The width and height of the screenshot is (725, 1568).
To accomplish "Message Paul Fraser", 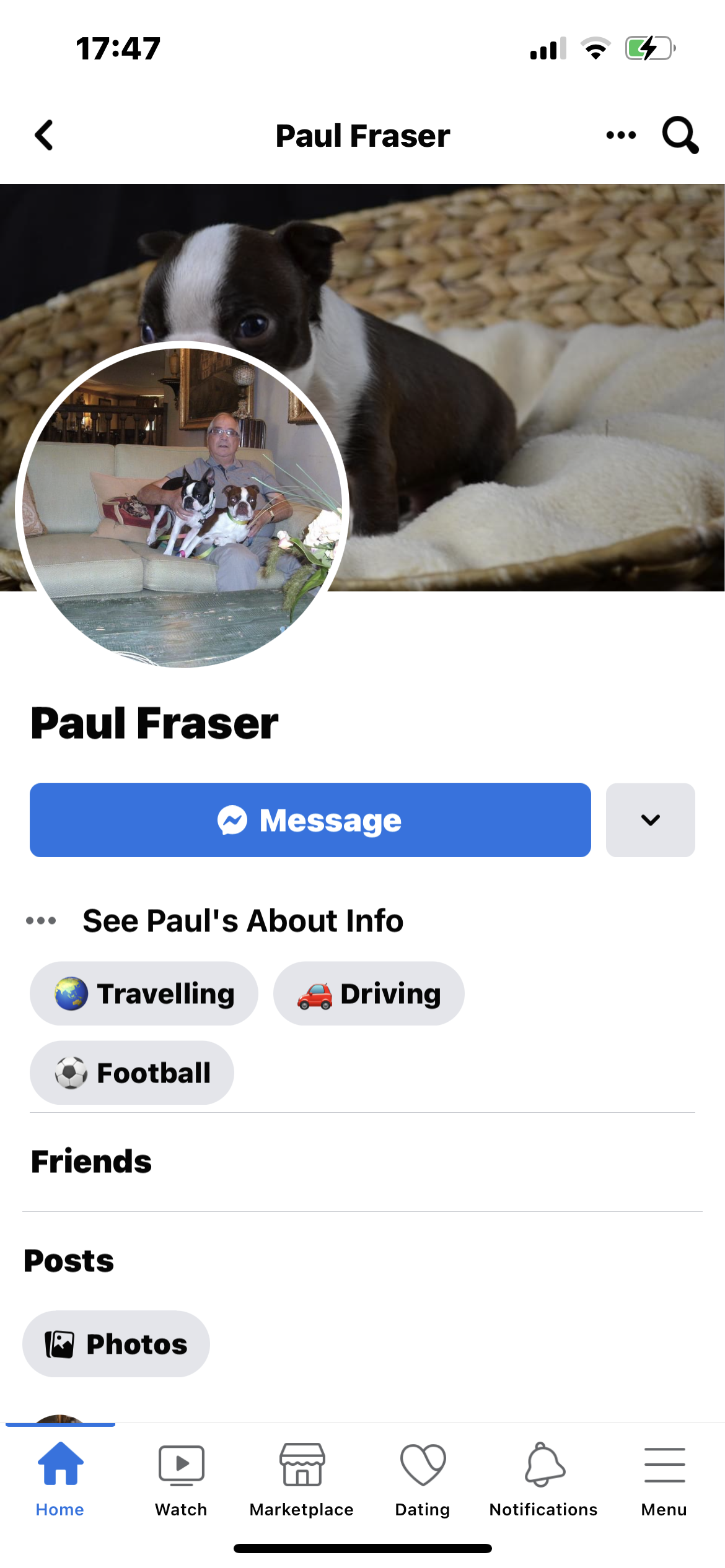I will coord(310,820).
